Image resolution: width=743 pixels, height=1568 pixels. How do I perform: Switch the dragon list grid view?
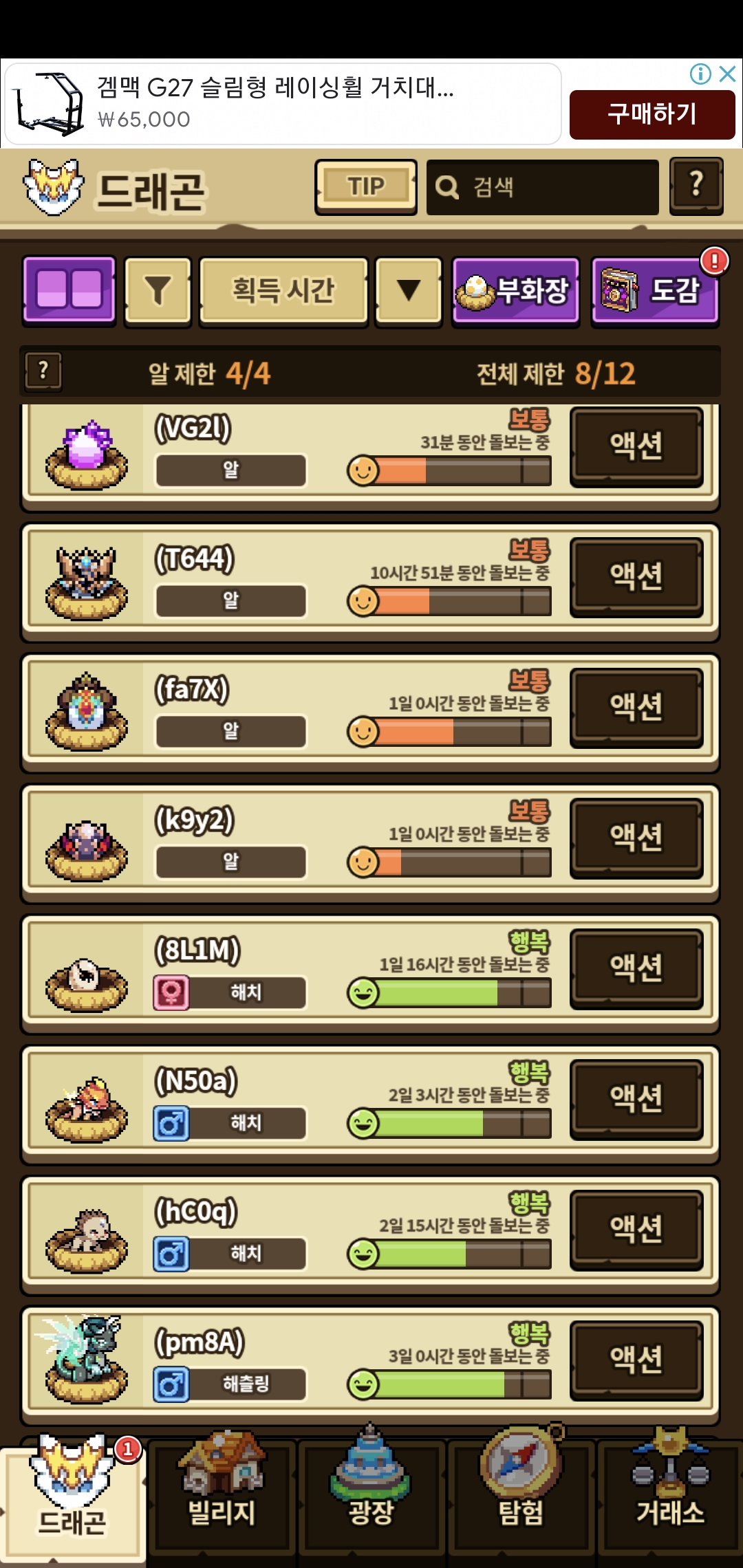69,290
